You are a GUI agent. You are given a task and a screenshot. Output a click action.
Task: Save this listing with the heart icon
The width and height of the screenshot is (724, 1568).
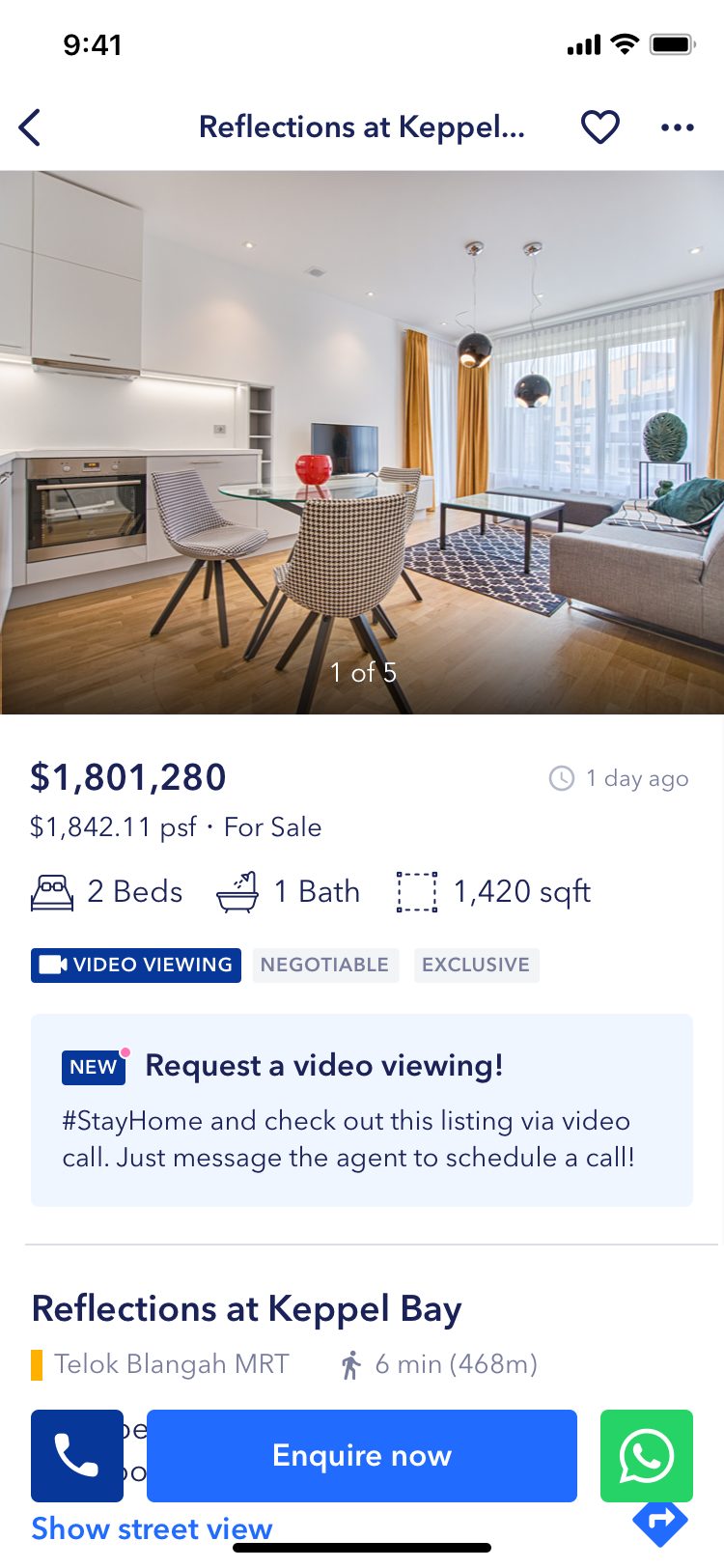[x=599, y=127]
